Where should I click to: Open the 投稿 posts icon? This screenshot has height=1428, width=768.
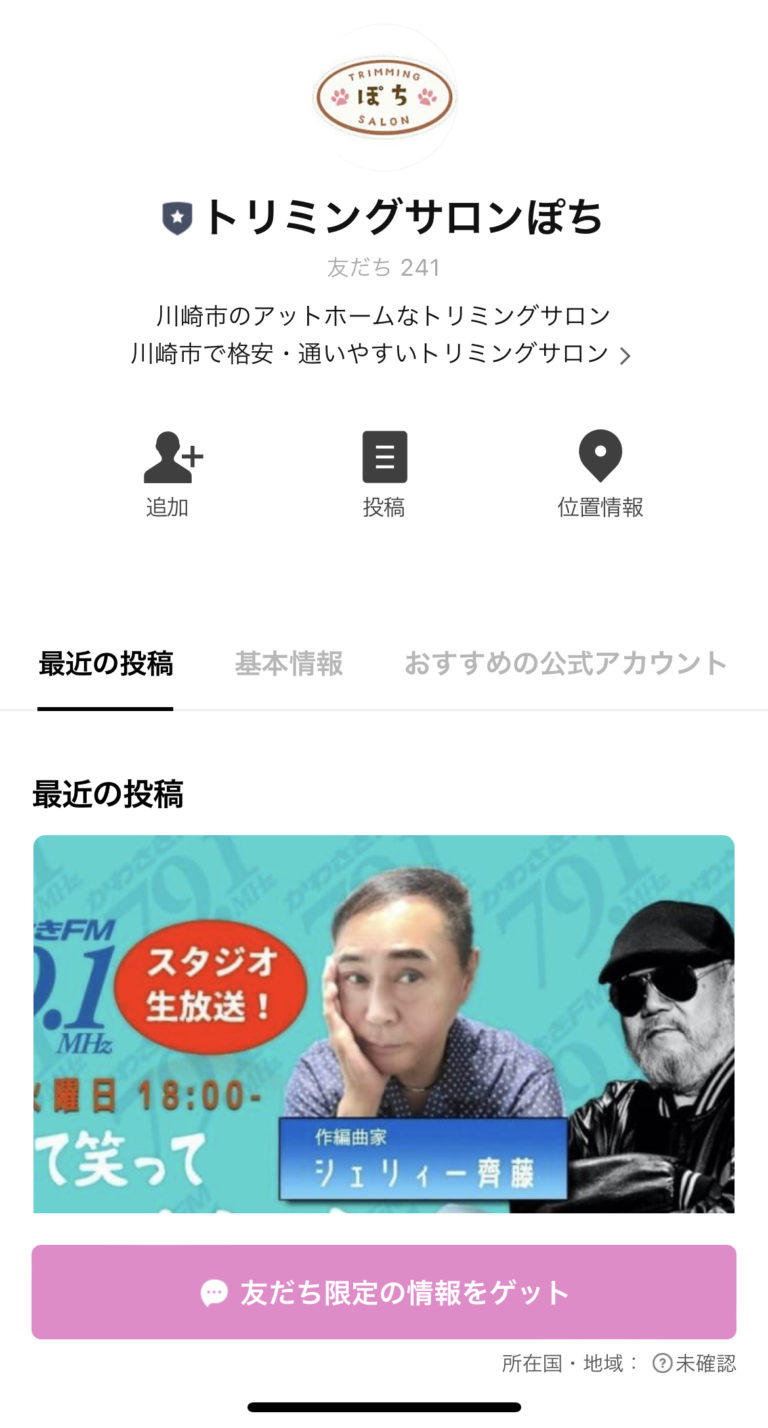pos(384,457)
